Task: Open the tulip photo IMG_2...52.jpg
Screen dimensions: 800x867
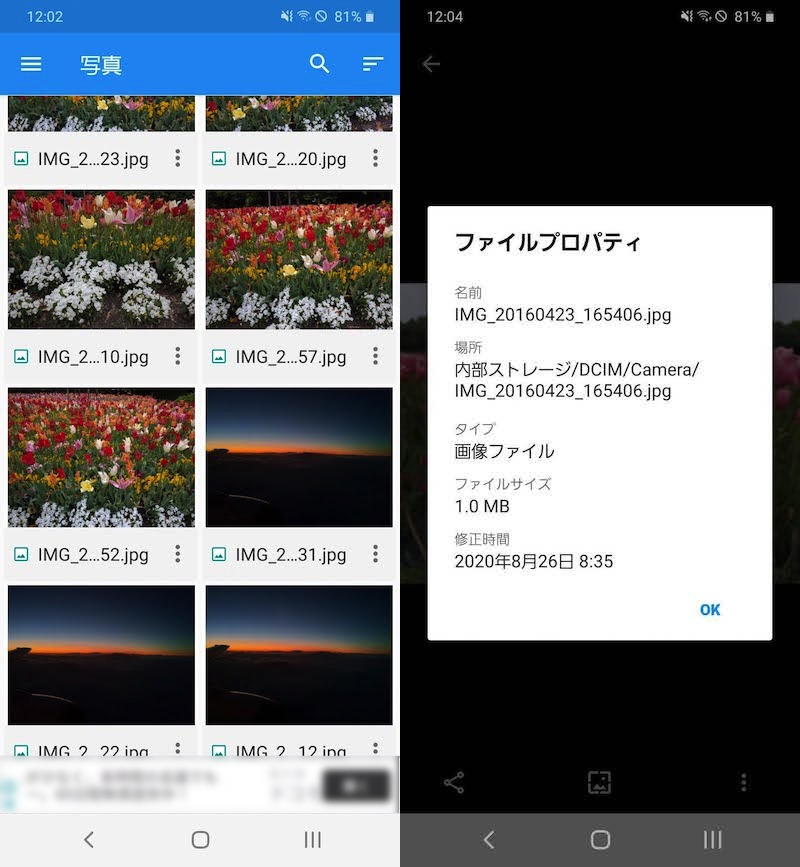Action: (101, 458)
